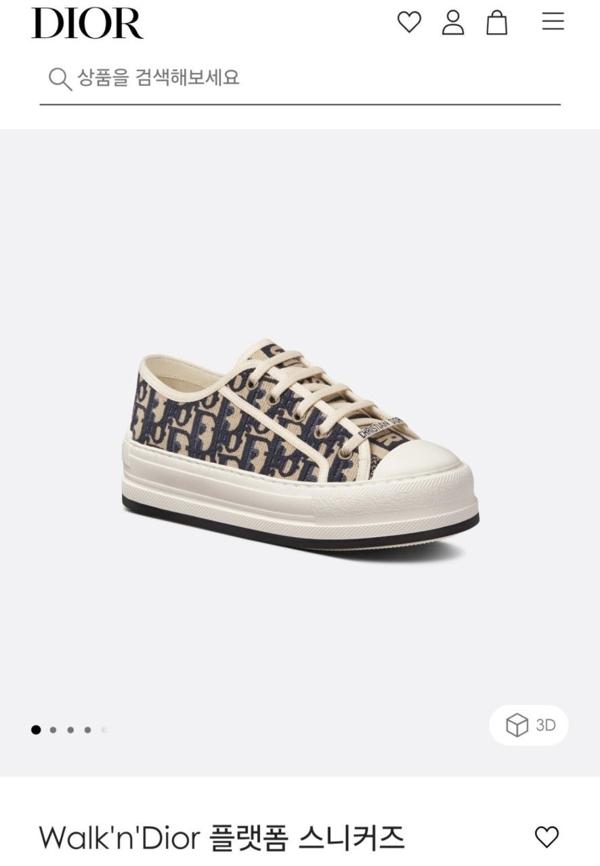Image resolution: width=600 pixels, height=866 pixels.
Task: Open the sneaker product image
Action: click(300, 445)
